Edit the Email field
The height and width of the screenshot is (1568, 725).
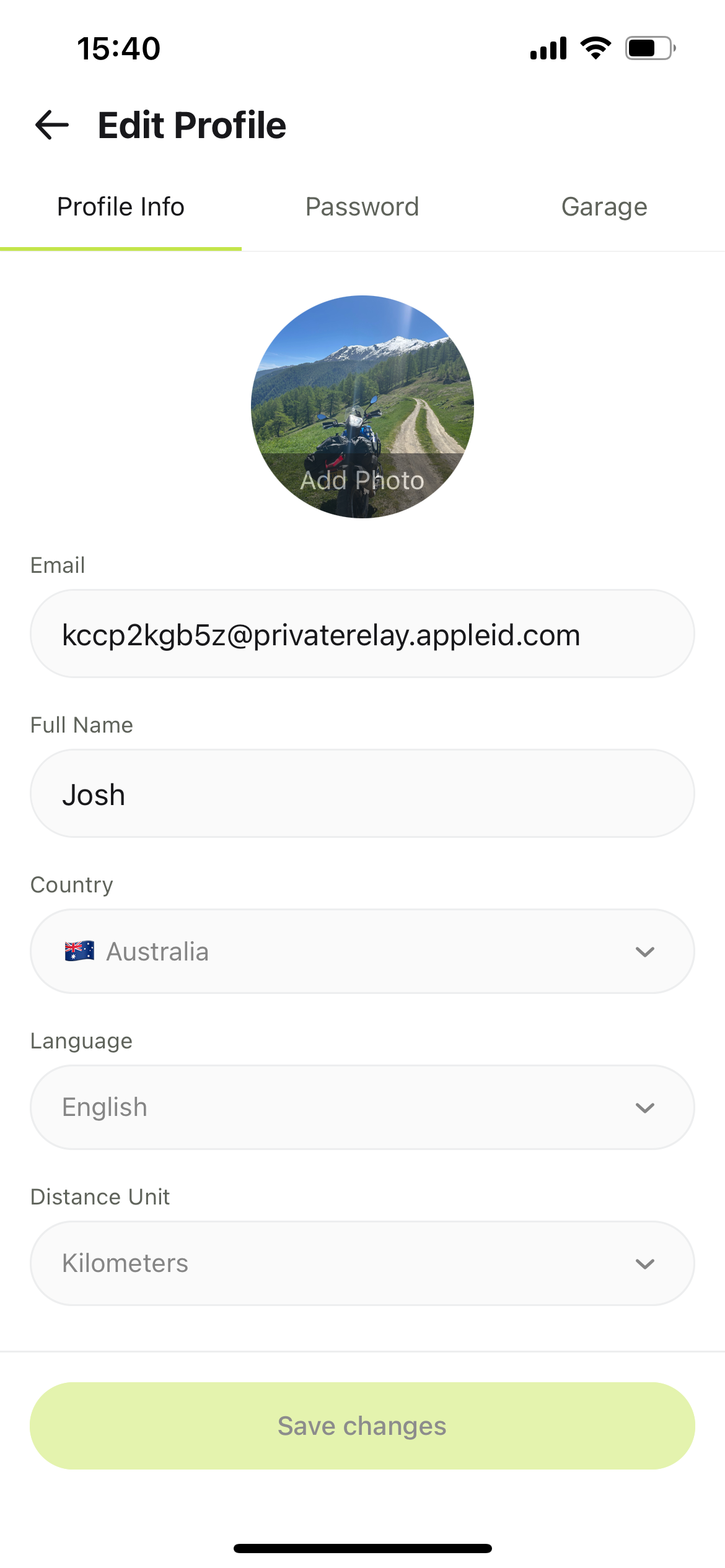(x=362, y=634)
